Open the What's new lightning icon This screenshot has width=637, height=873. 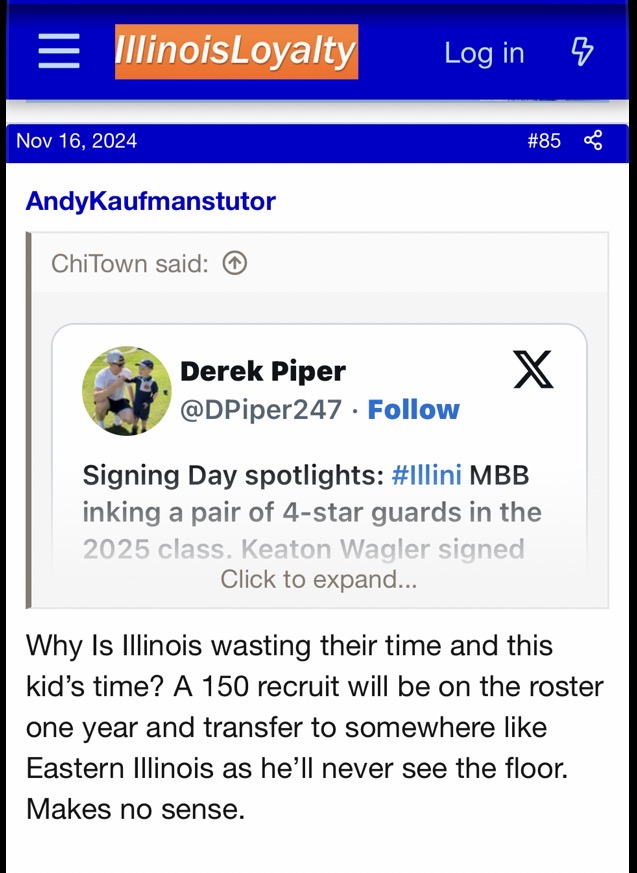(582, 53)
